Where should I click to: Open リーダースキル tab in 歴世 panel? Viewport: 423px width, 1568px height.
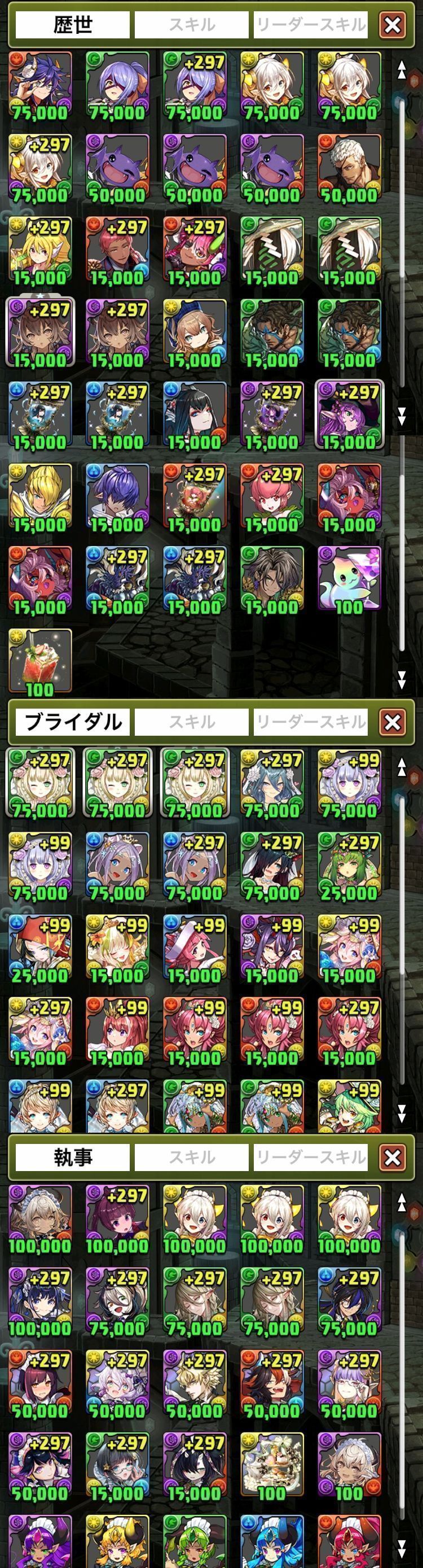pos(311,25)
